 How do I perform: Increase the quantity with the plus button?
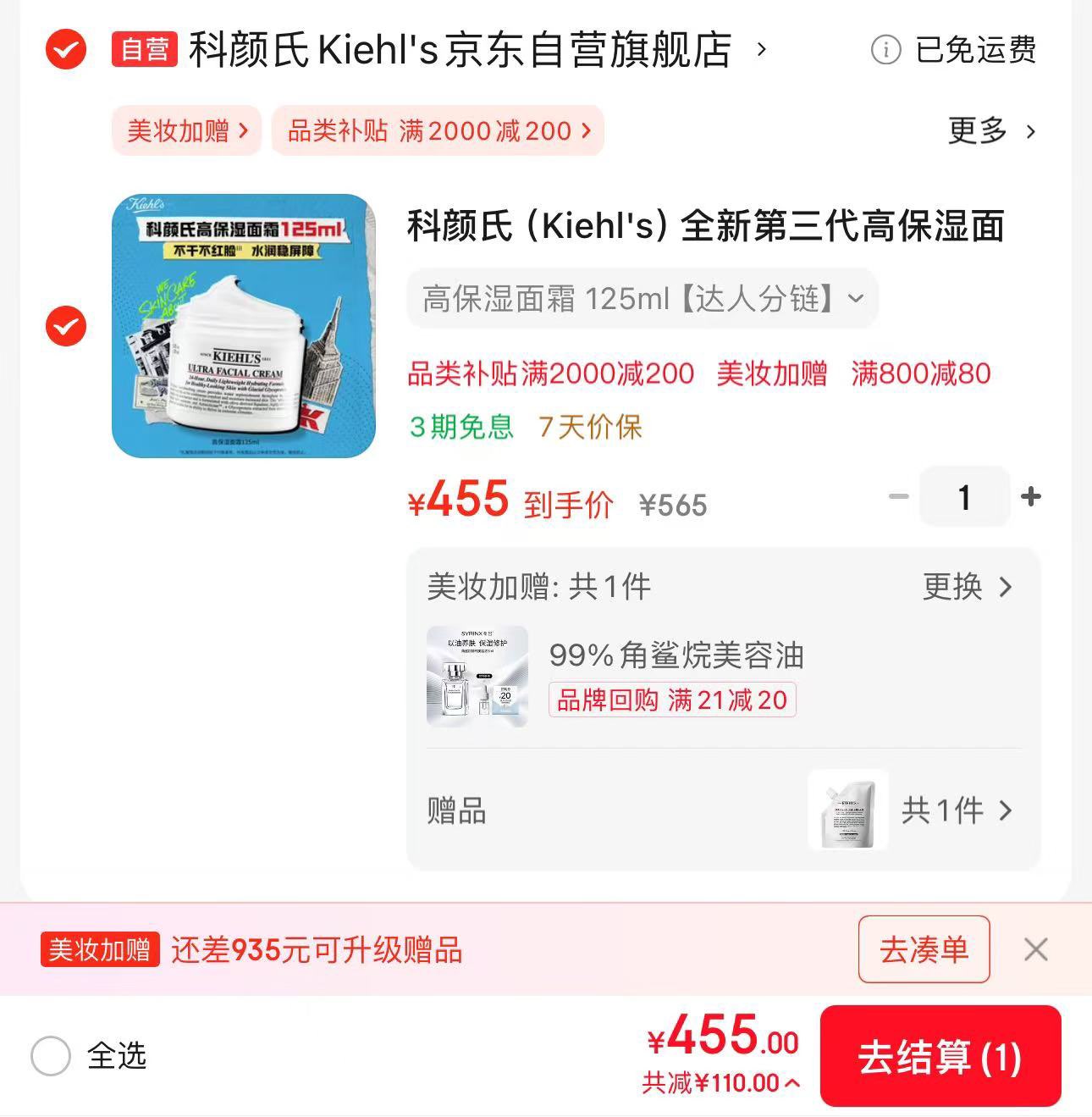point(1030,496)
